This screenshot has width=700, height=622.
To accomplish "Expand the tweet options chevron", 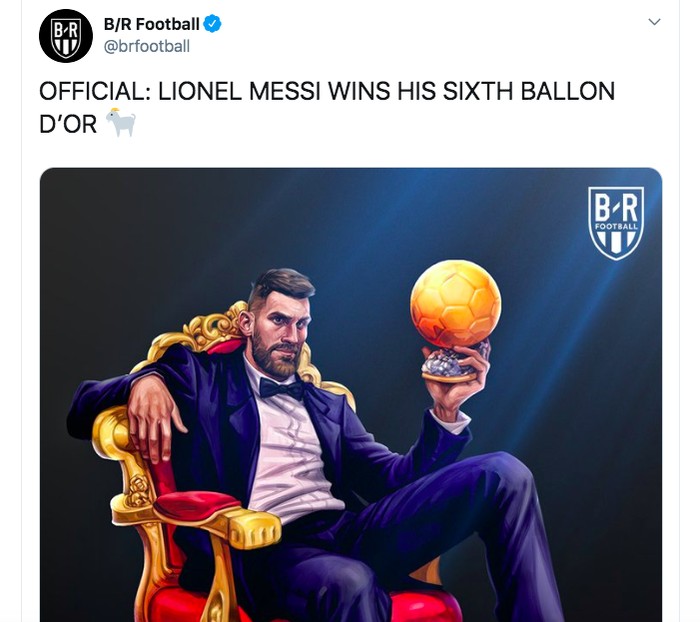I will point(654,22).
